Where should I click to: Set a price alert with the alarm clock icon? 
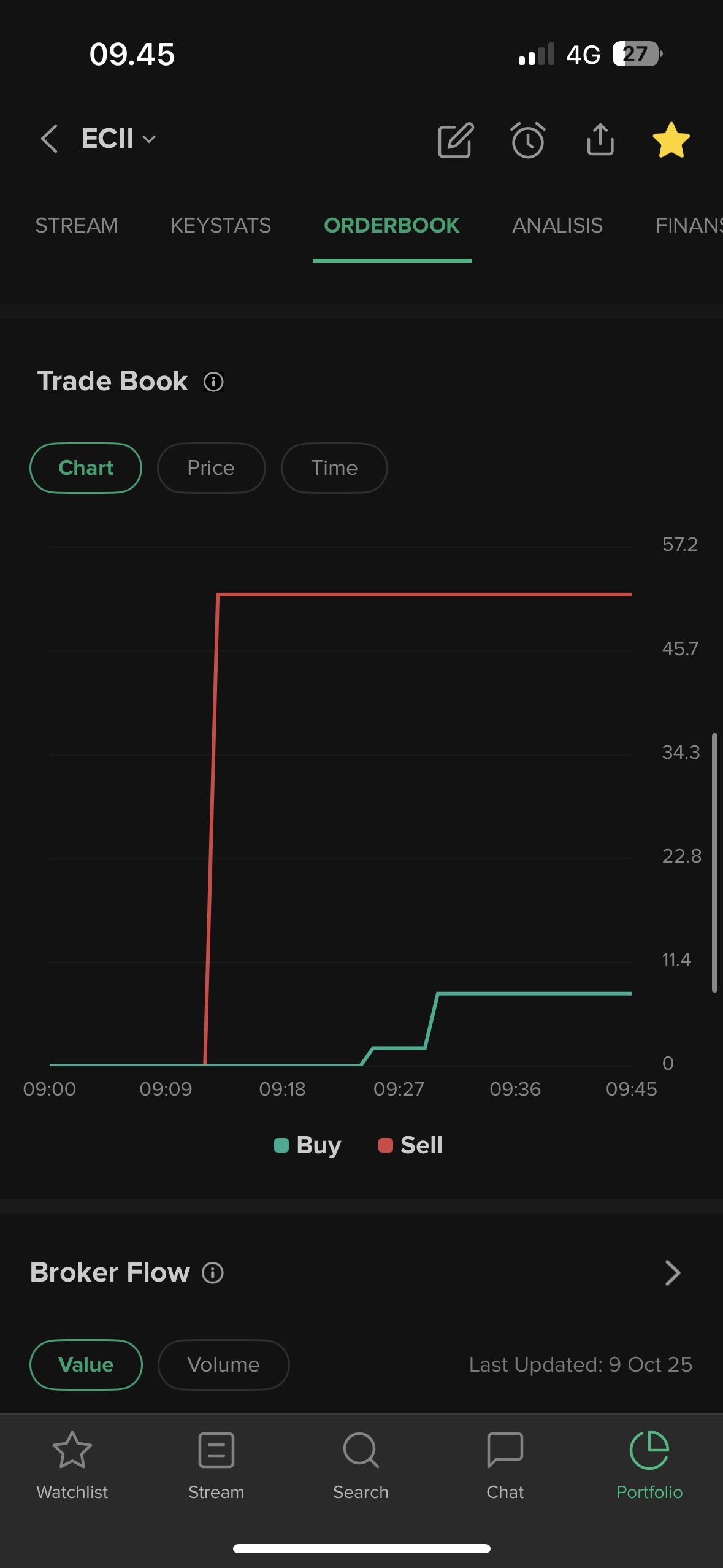pyautogui.click(x=528, y=140)
